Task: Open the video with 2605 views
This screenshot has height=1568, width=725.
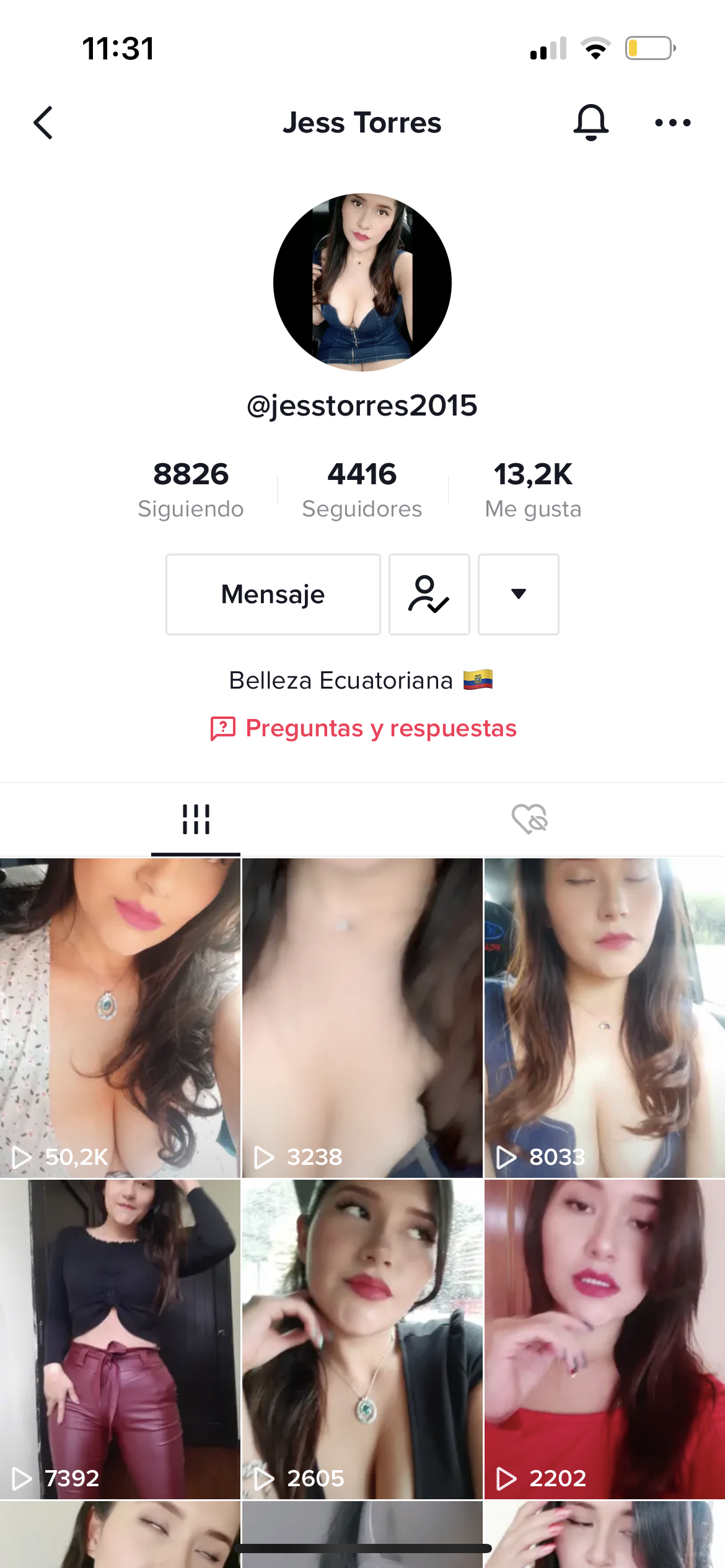Action: pyautogui.click(x=362, y=1339)
